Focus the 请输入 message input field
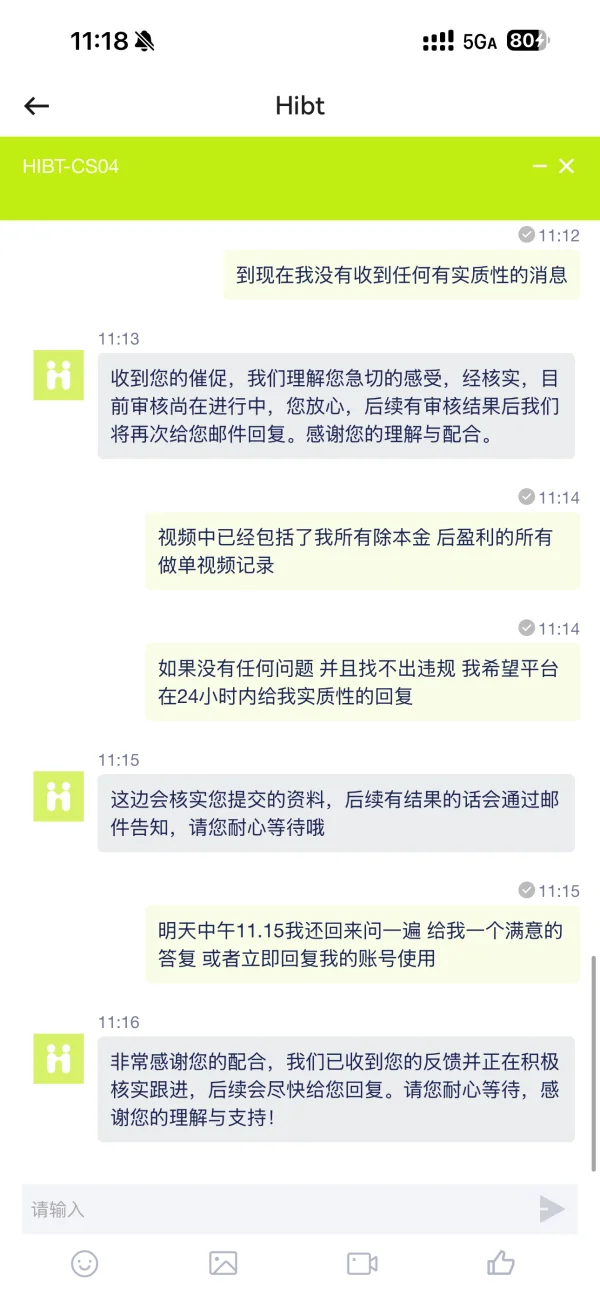 coord(275,1209)
